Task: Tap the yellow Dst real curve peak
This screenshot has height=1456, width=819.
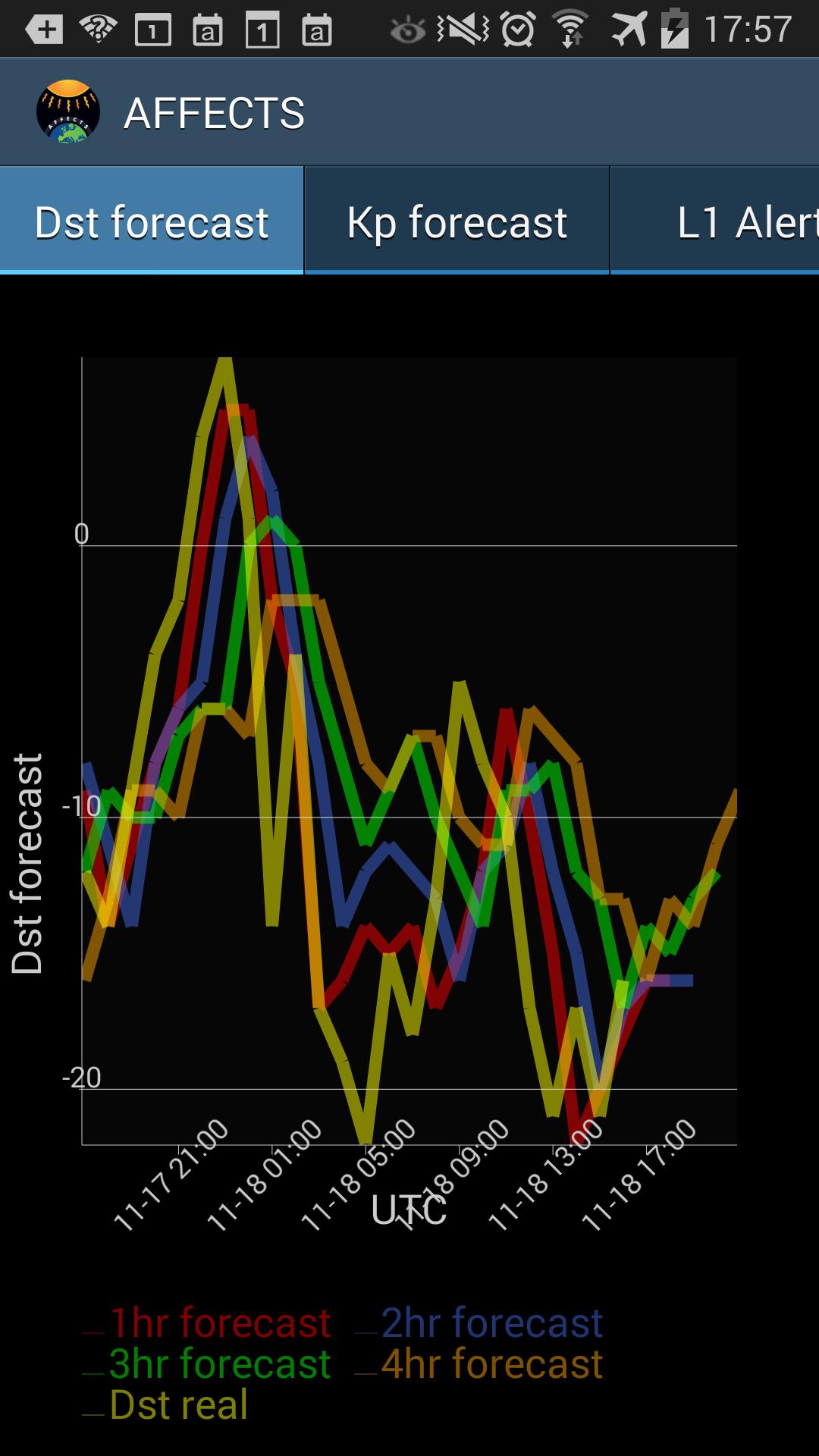Action: (224, 360)
